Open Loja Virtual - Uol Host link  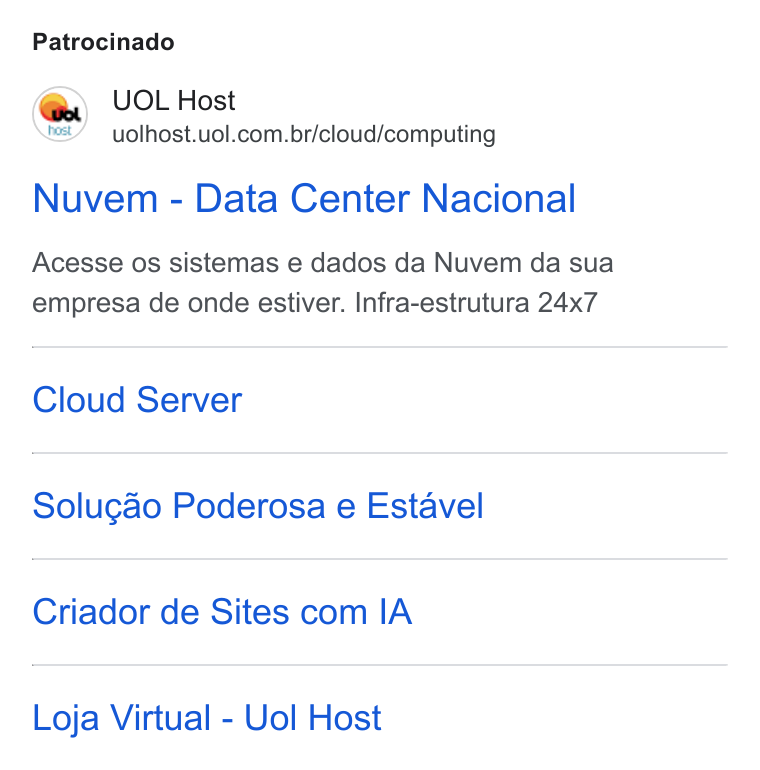coord(207,718)
